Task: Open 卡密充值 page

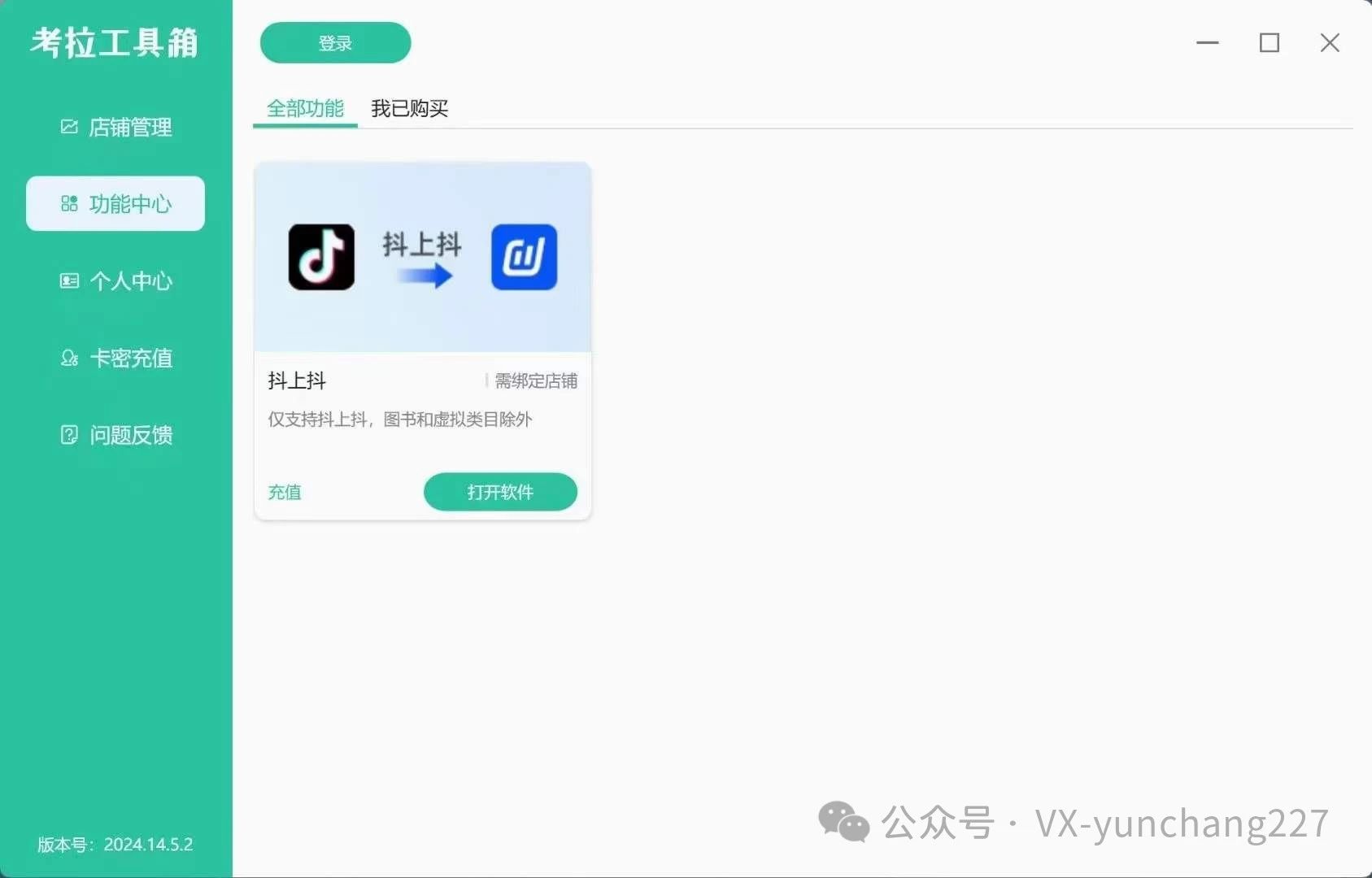Action: [x=115, y=358]
